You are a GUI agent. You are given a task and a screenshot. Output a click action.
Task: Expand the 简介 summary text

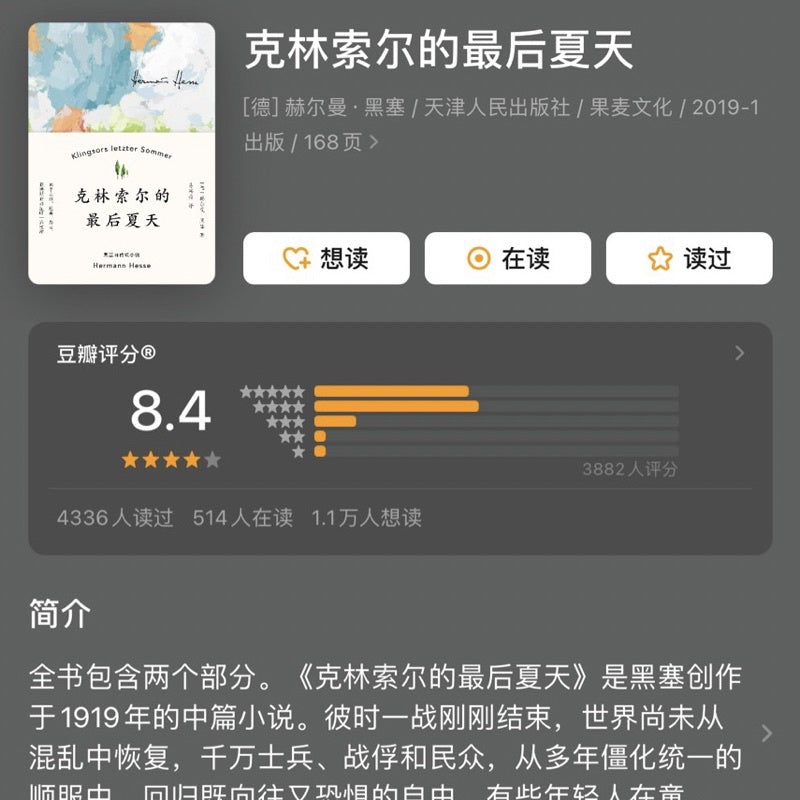(766, 732)
